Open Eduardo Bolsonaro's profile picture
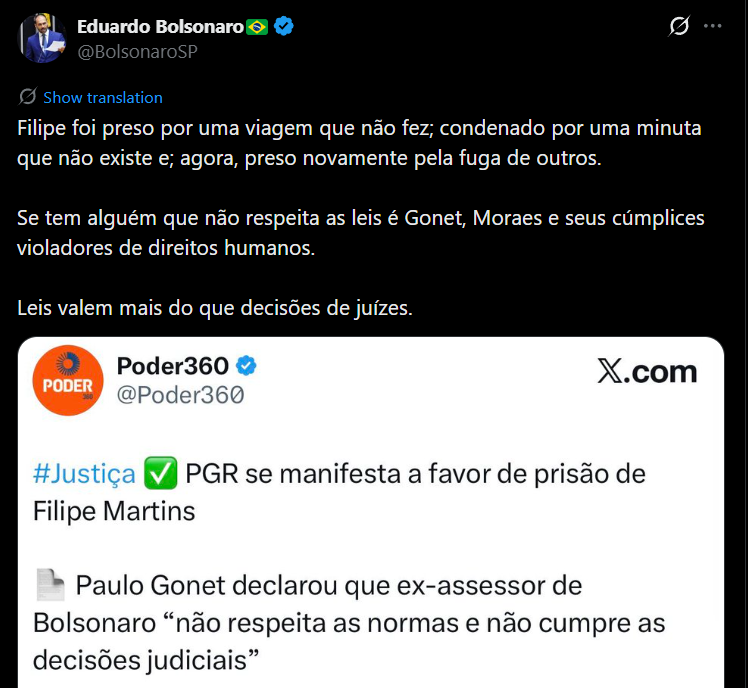748x688 pixels. (43, 39)
